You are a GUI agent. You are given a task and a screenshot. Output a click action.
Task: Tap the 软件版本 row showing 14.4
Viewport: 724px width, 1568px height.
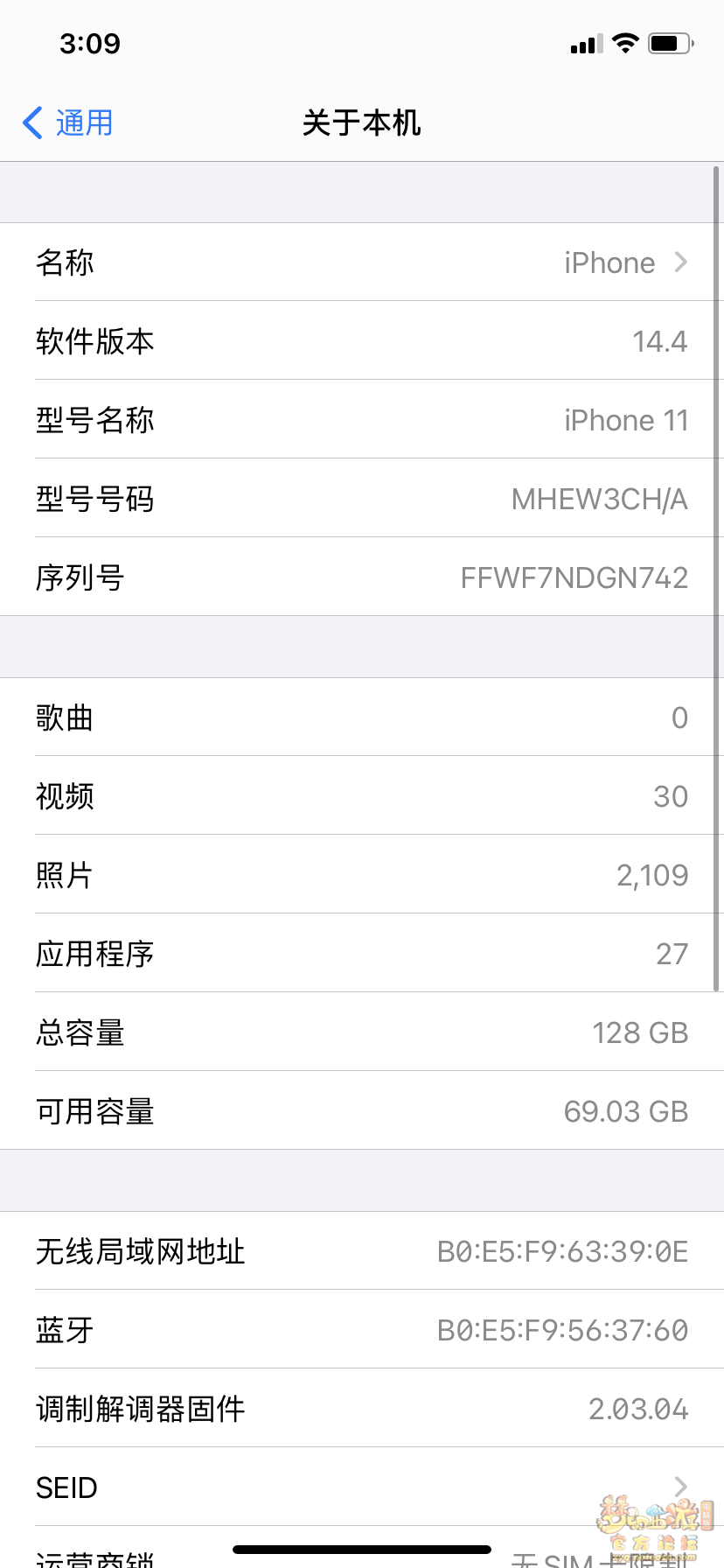(x=362, y=340)
